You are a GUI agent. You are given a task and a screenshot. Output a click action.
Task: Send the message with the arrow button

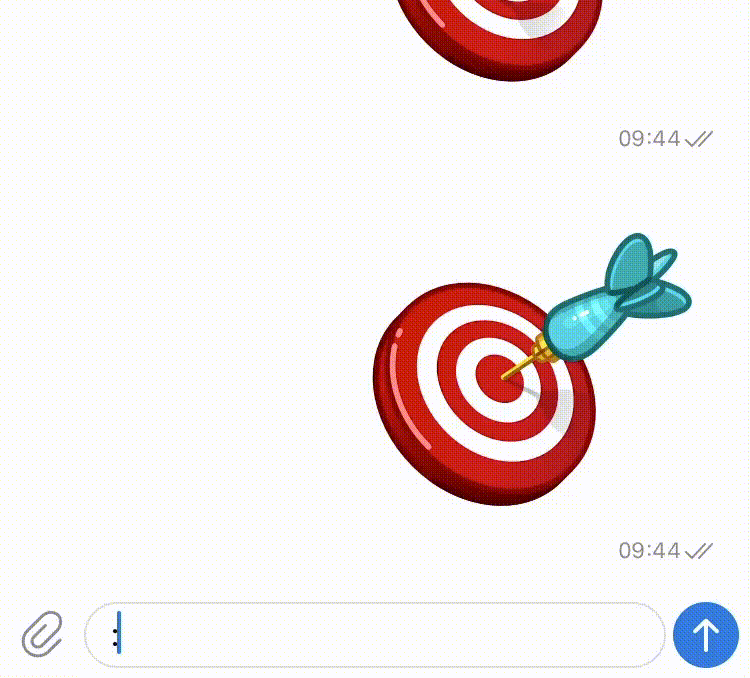pyautogui.click(x=706, y=634)
